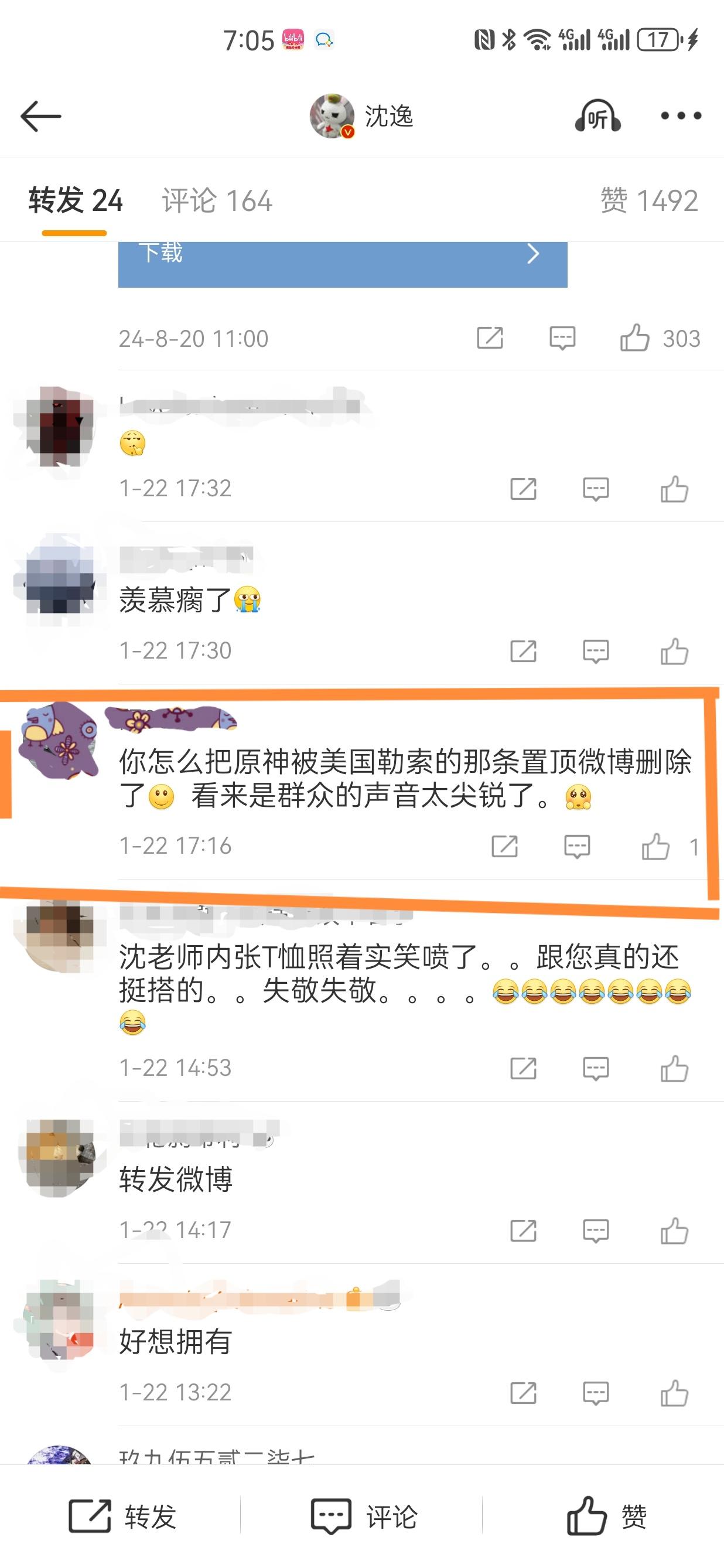
Task: Go back with the top-left arrow
Action: [41, 115]
